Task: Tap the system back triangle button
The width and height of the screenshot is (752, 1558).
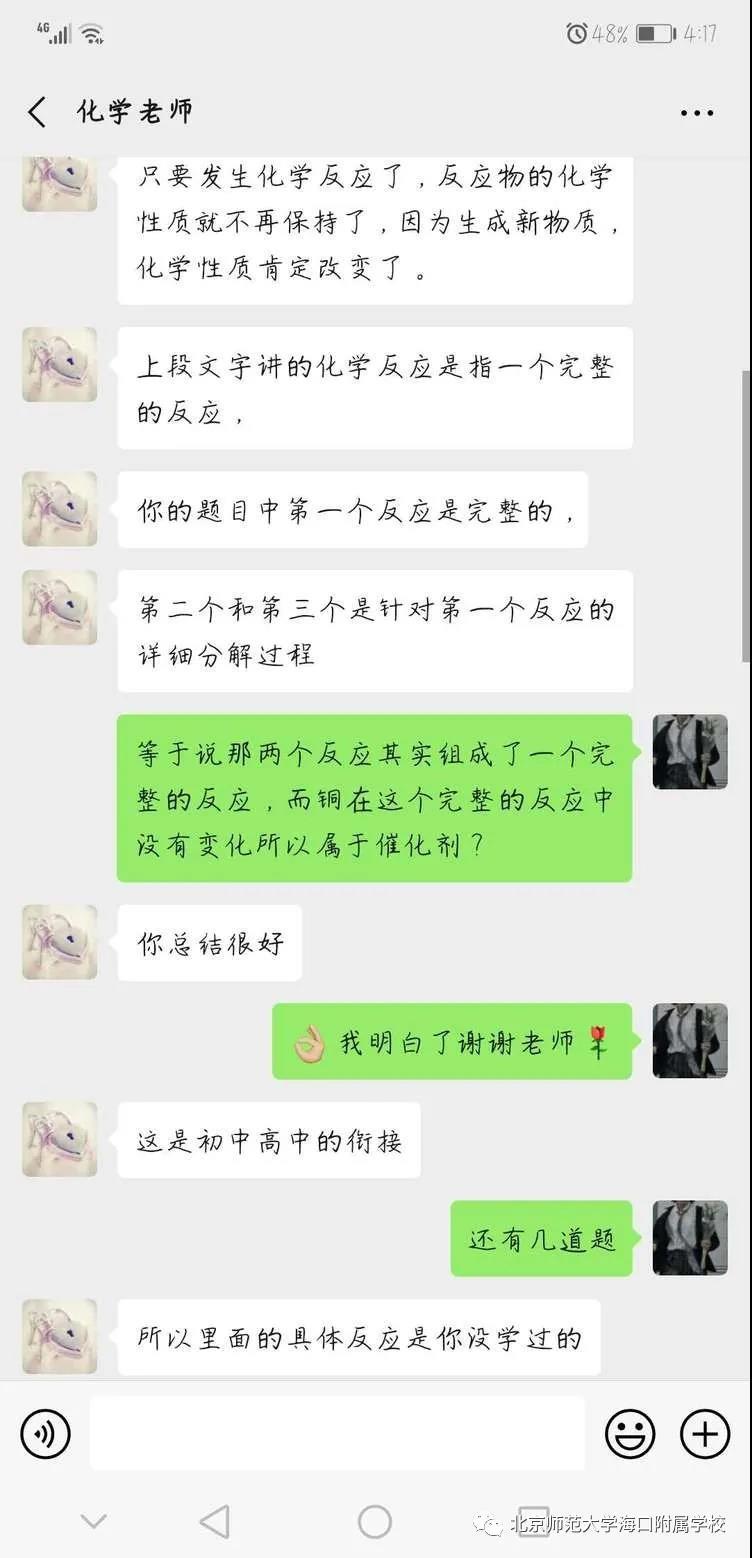Action: pos(214,1521)
